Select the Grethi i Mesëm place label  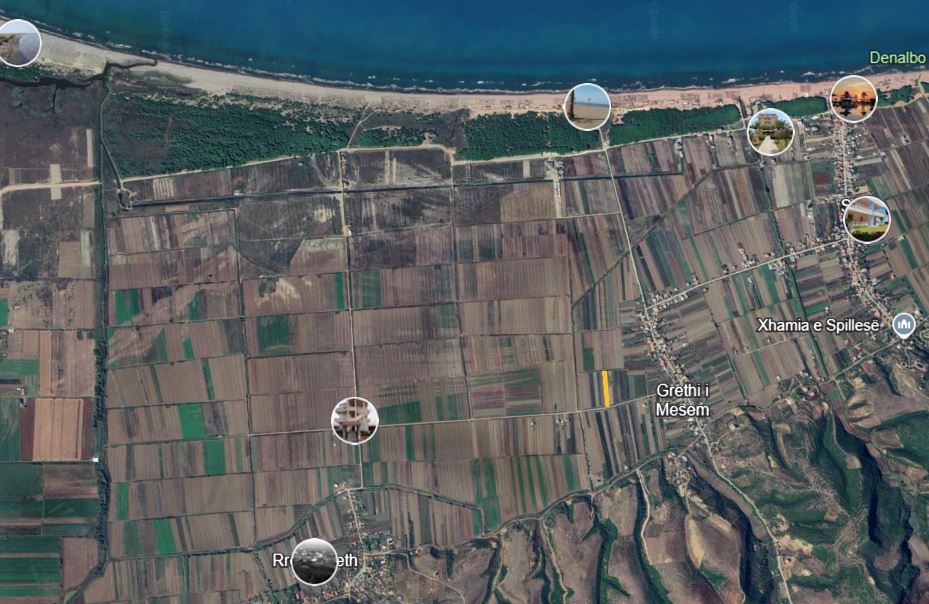point(682,400)
